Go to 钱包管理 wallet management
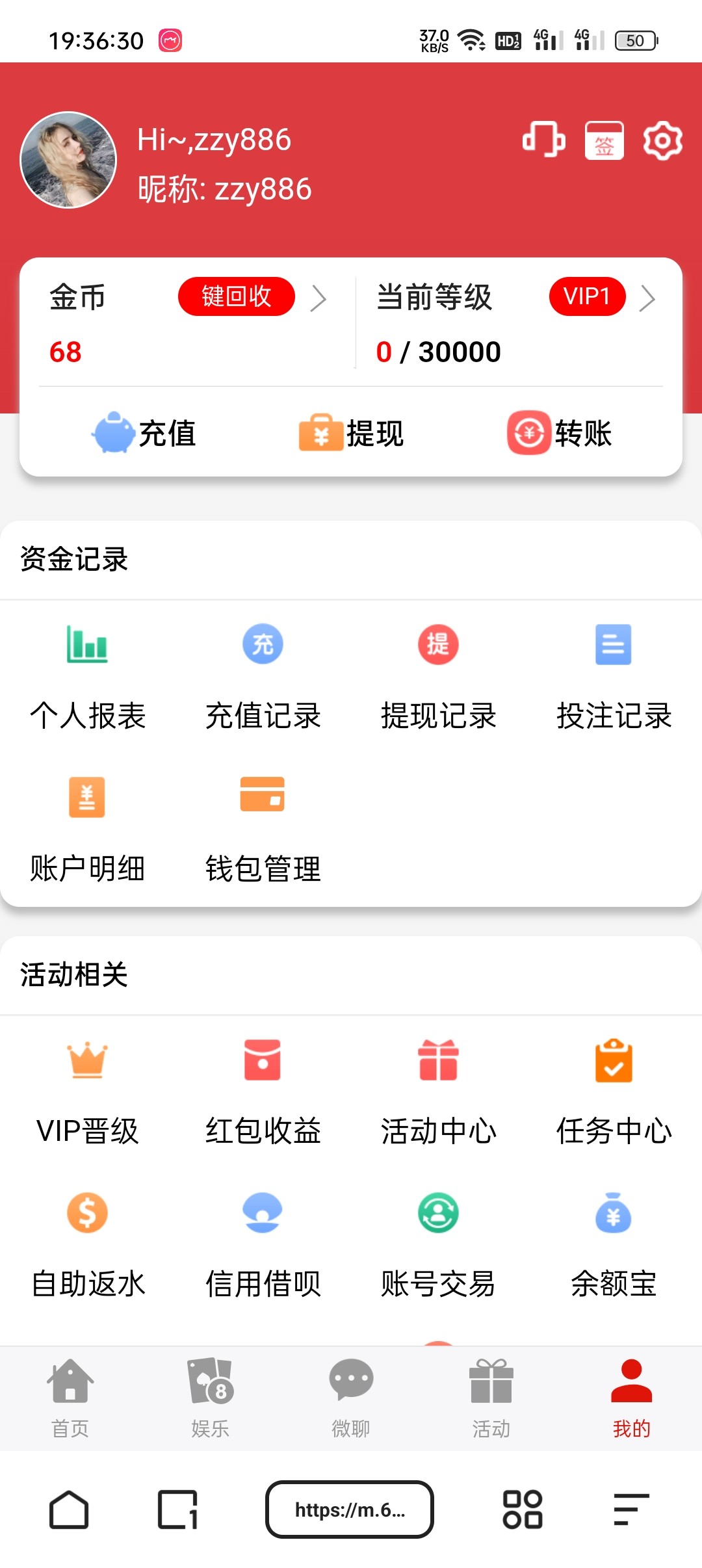This screenshot has height=1568, width=702. point(263,830)
